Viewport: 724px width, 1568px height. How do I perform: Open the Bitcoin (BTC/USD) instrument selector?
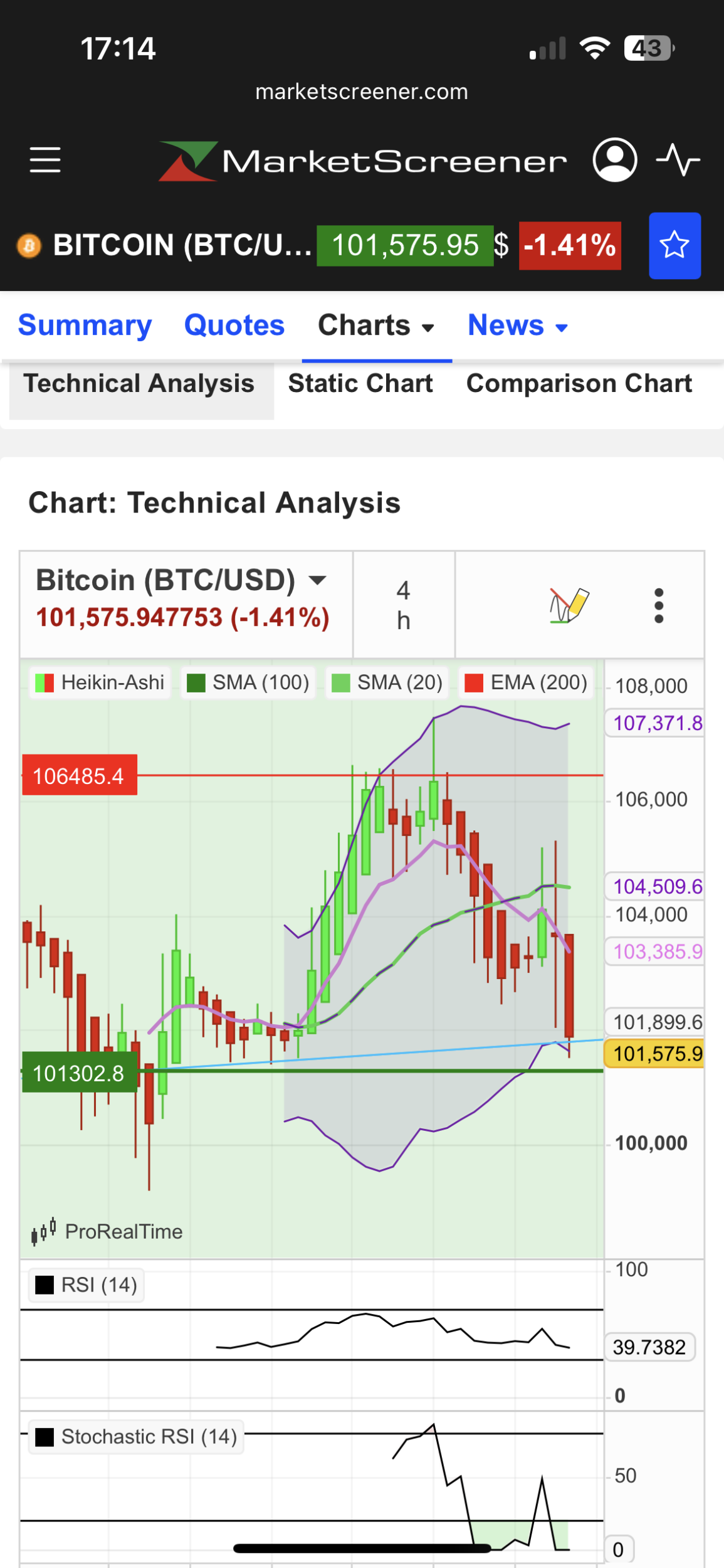click(182, 581)
